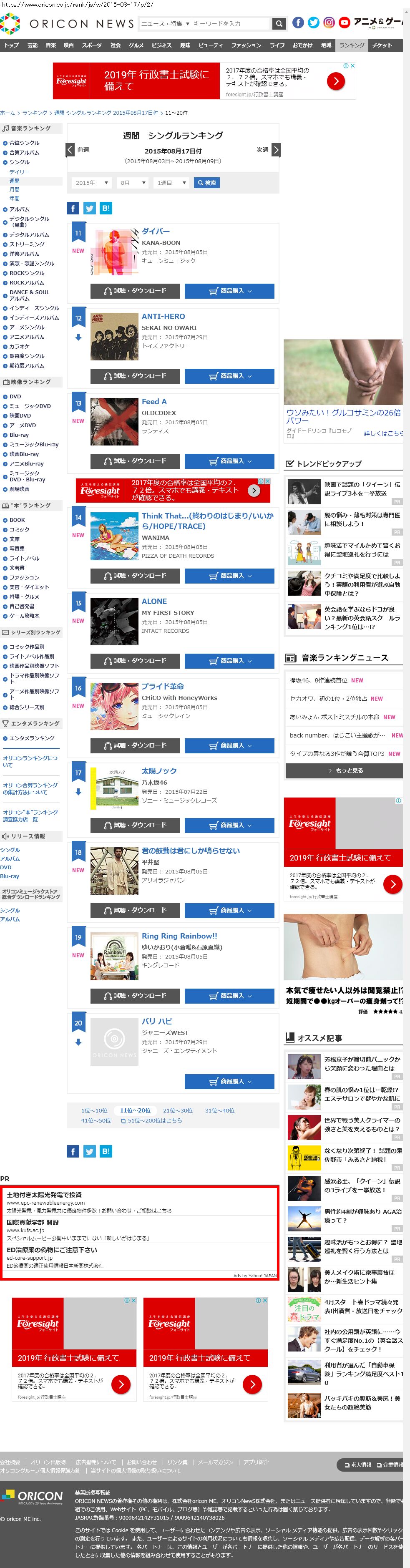
Task: Go to ranks 21位〜30位 page
Action: pyautogui.click(x=178, y=1110)
